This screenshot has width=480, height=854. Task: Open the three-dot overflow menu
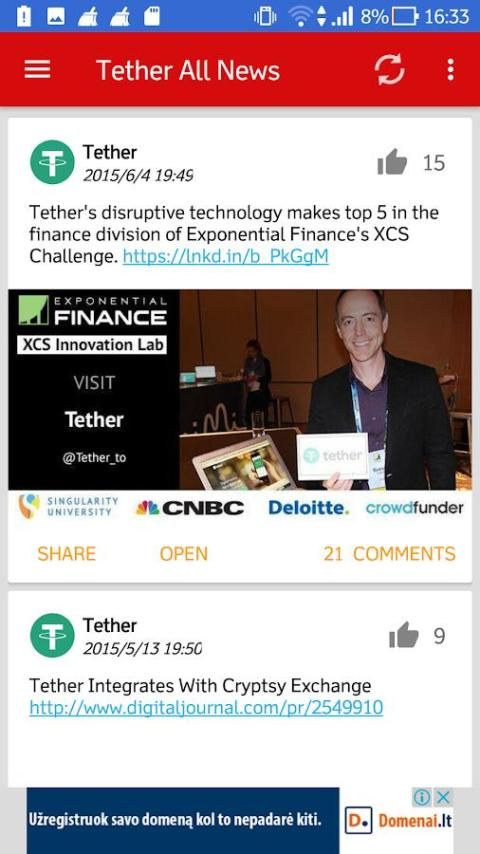click(450, 70)
